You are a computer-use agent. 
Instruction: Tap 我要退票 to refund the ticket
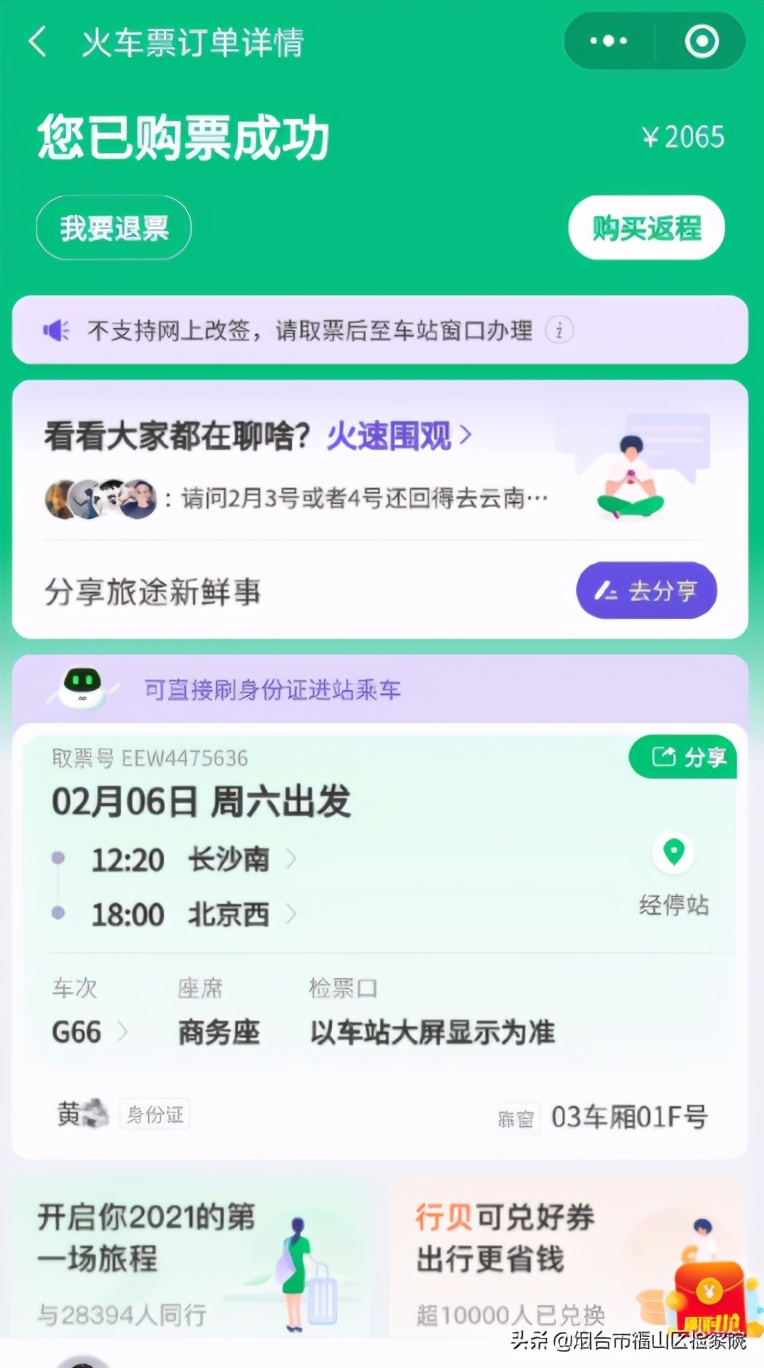pyautogui.click(x=113, y=228)
